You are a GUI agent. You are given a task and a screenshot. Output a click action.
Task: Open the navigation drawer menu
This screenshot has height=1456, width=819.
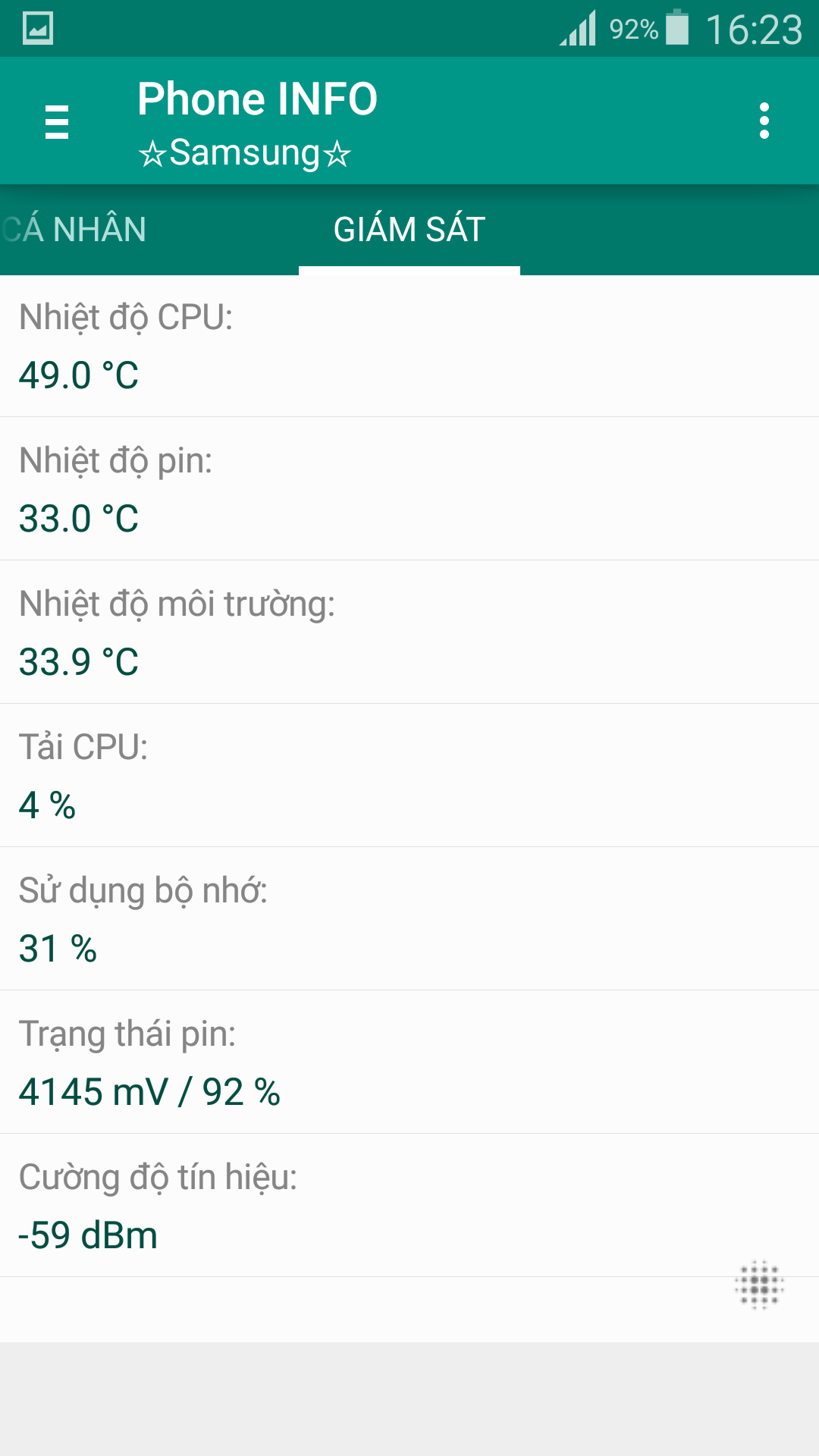[57, 121]
